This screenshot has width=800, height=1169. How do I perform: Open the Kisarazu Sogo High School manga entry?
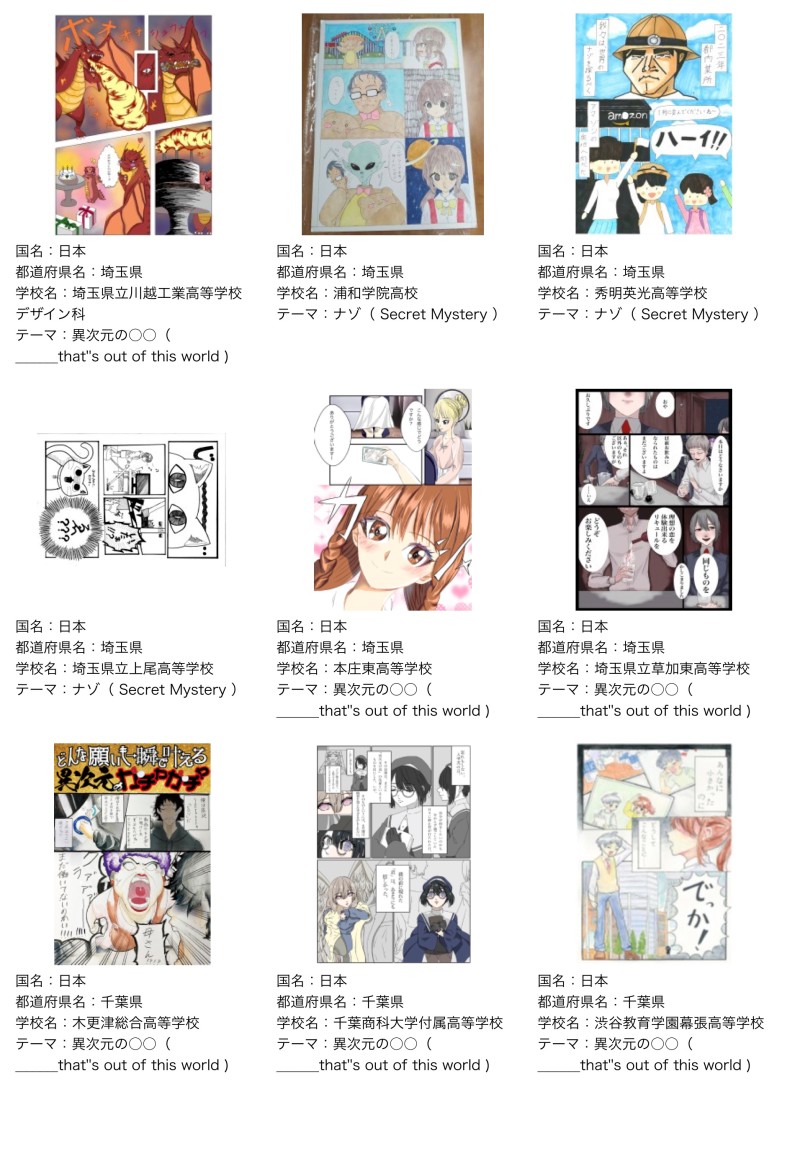point(133,854)
